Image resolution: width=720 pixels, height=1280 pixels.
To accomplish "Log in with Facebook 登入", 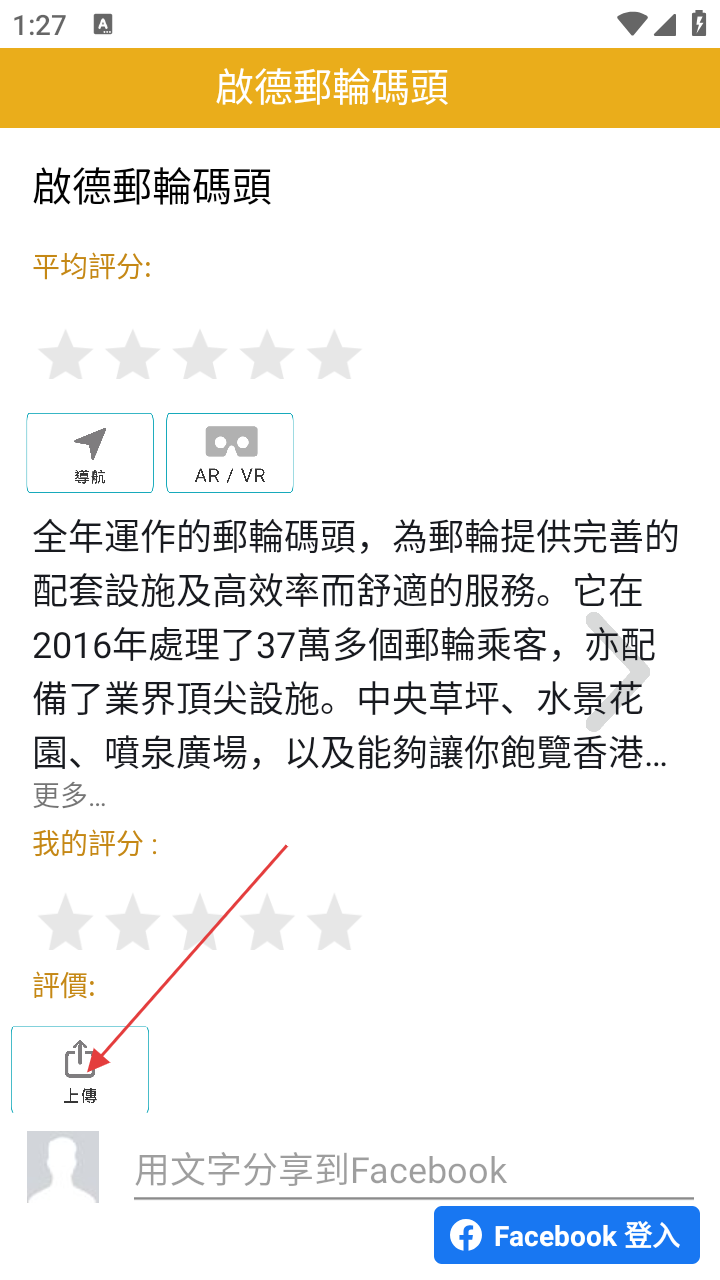I will 566,1236.
